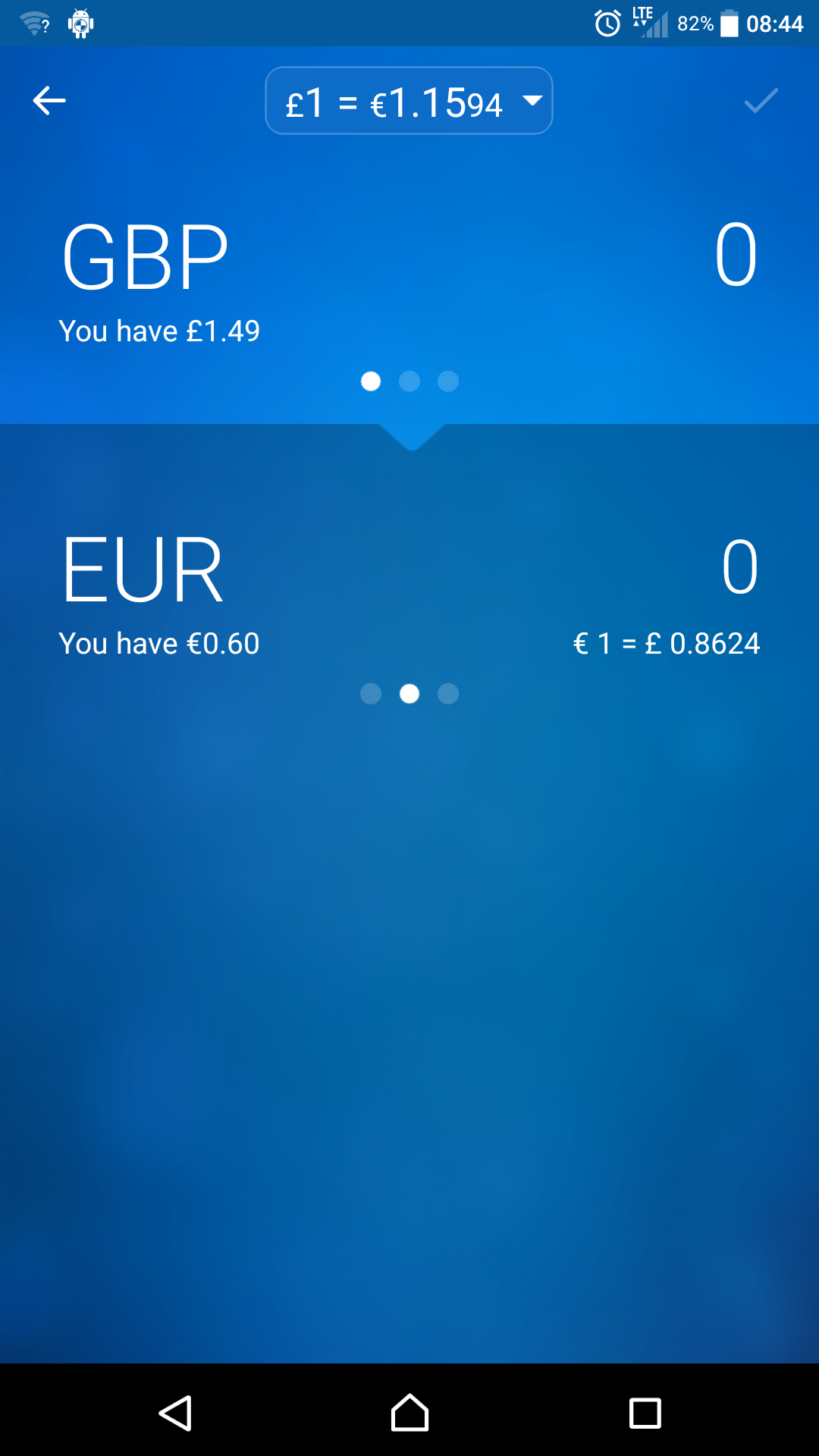Go to the Android home screen
The image size is (819, 1456).
point(409,1413)
